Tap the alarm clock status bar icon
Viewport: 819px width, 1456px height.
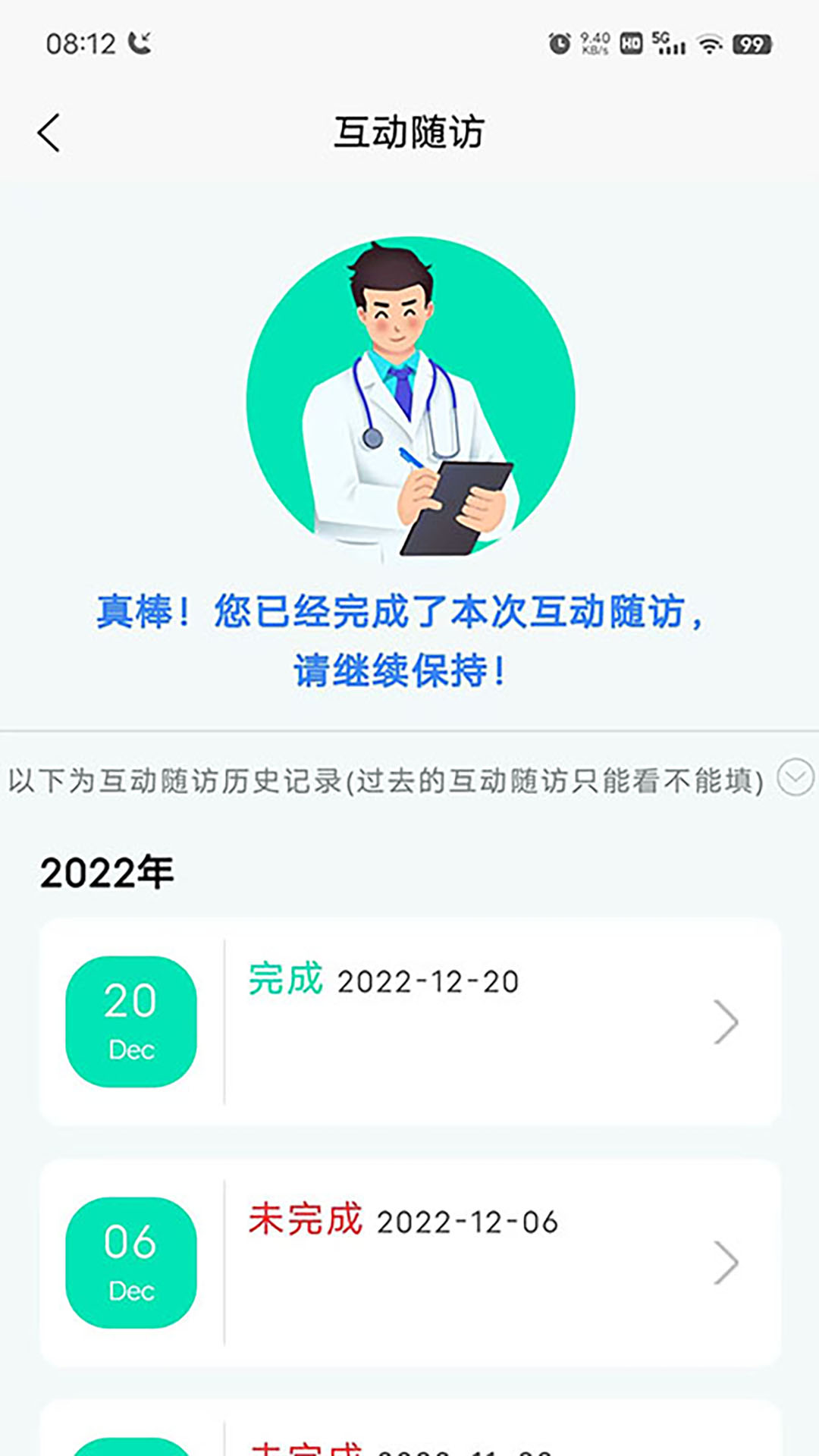[x=557, y=42]
